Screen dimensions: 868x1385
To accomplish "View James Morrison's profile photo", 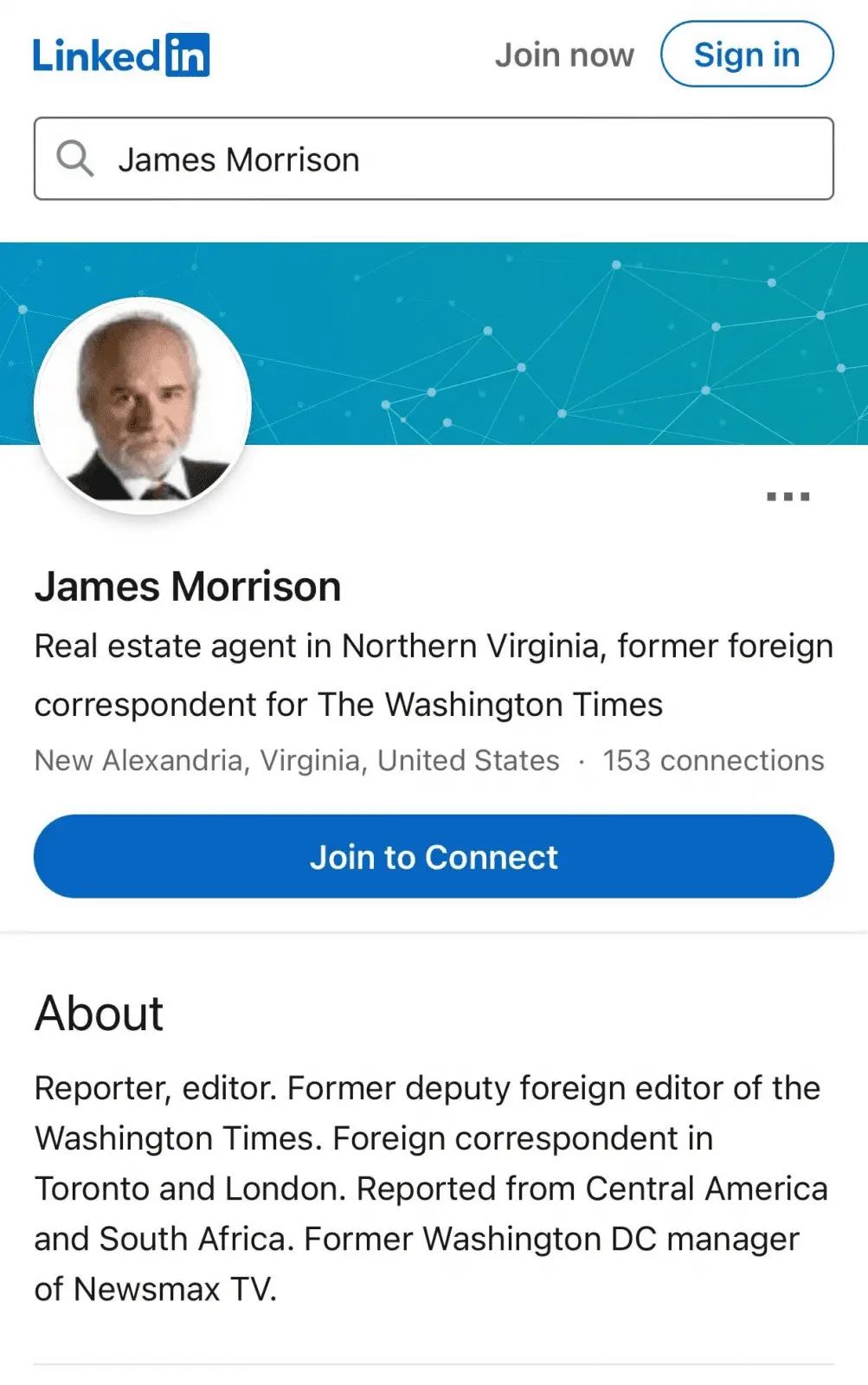I will pyautogui.click(x=143, y=405).
